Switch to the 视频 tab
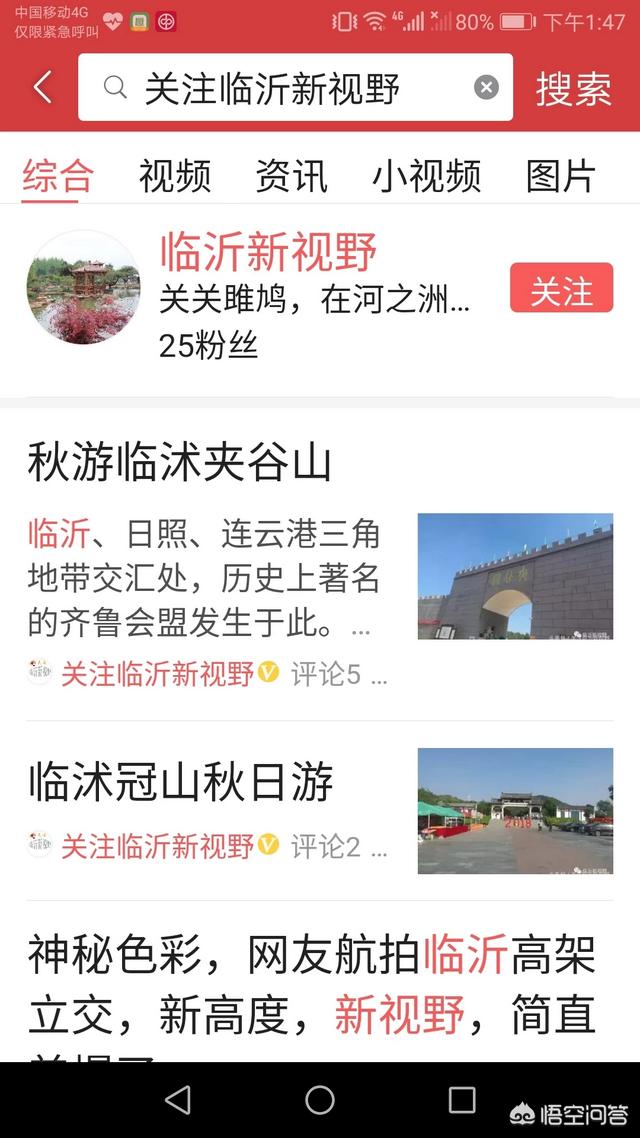The width and height of the screenshot is (640, 1138). click(x=175, y=176)
